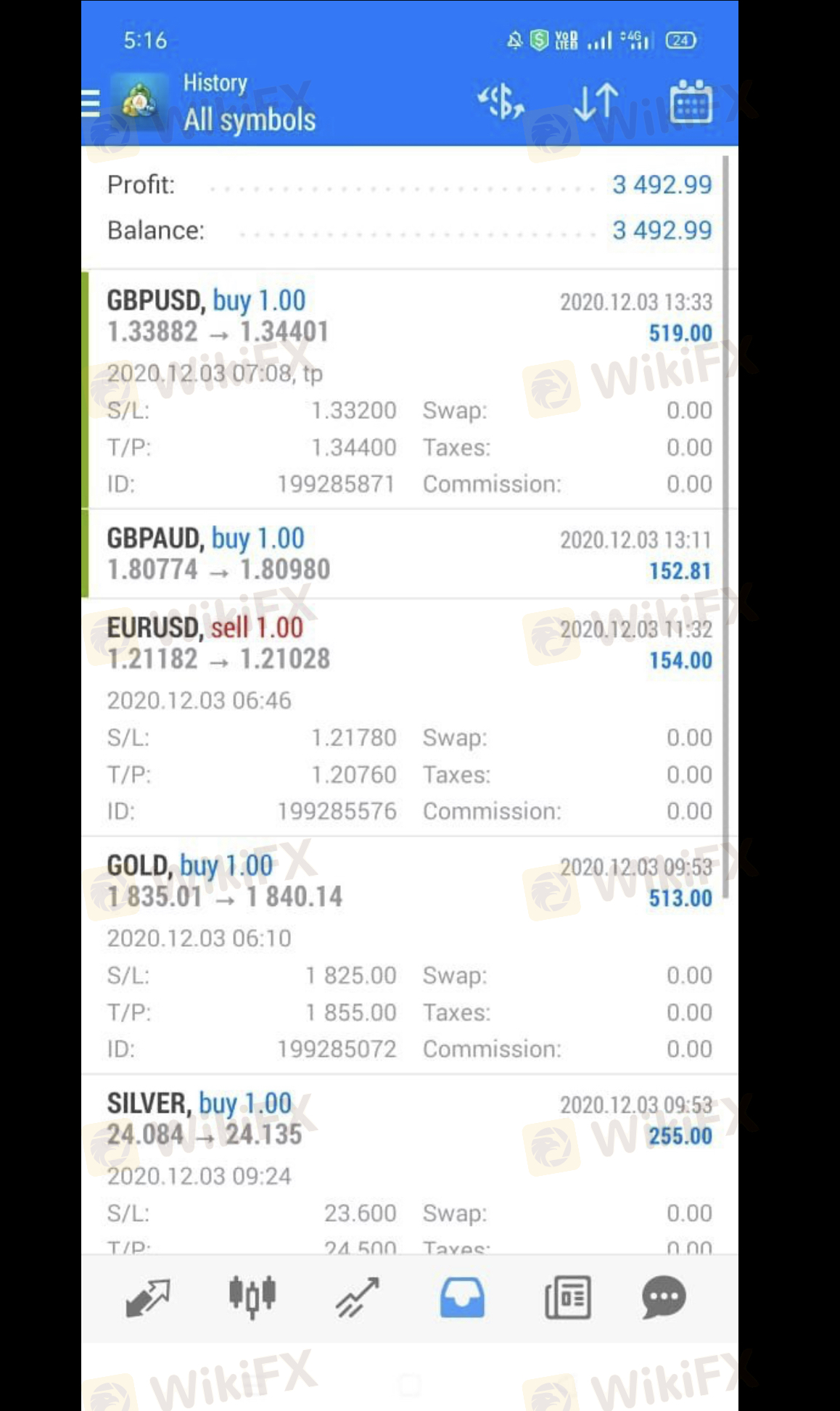
Task: Select the History inbox tab
Action: tap(462, 1298)
